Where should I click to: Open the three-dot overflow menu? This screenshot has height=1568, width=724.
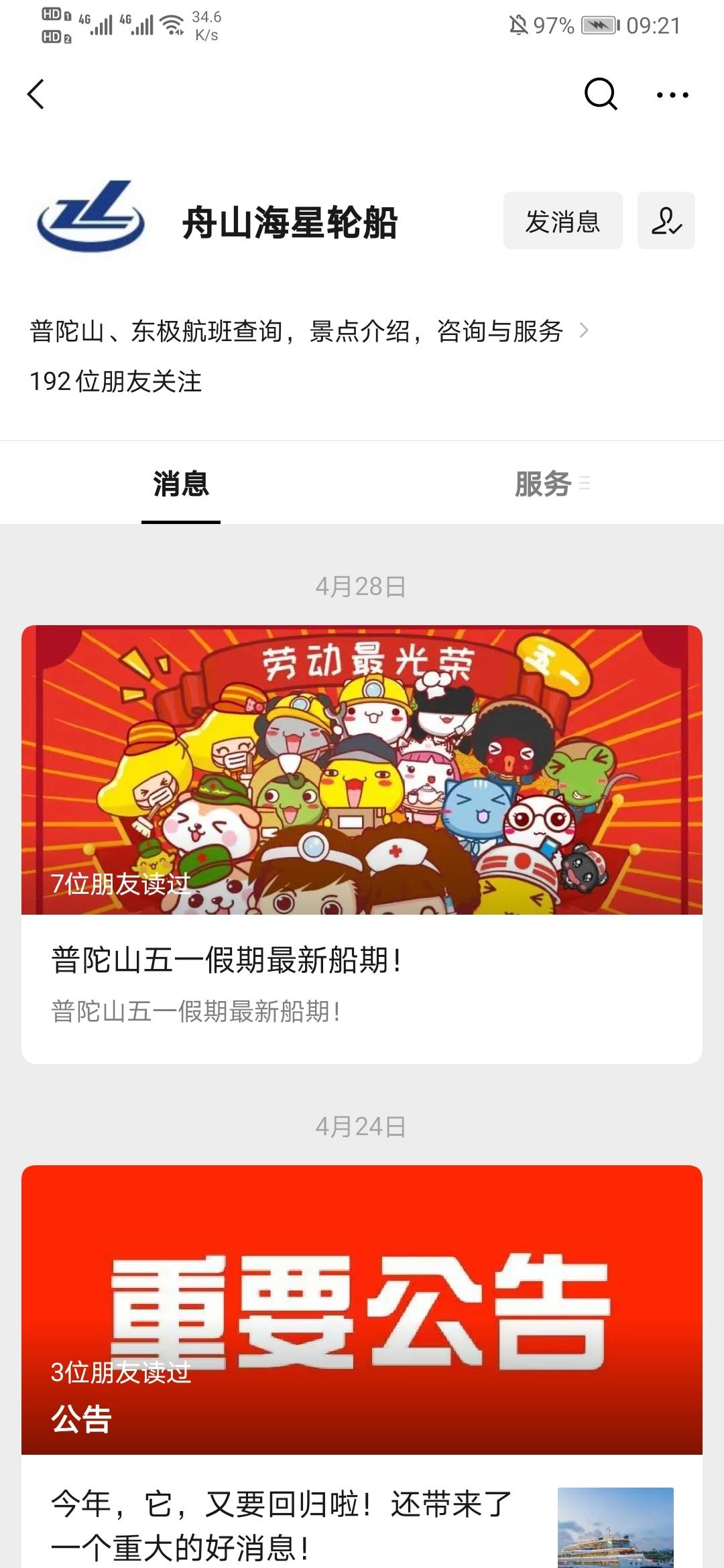[x=672, y=95]
